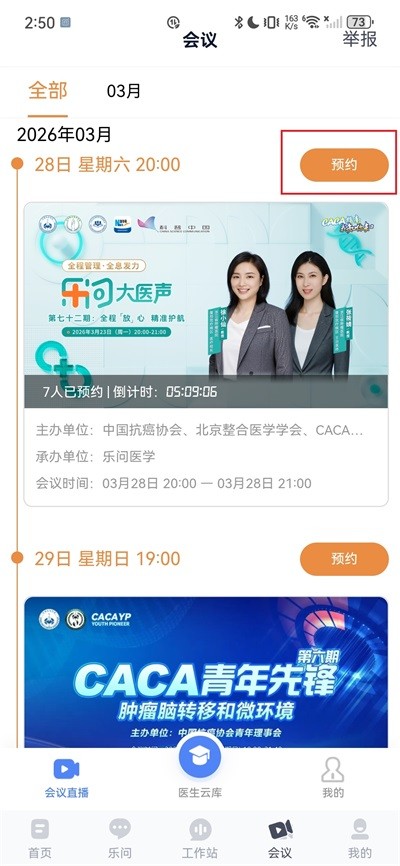This screenshot has height=866, width=400.
Task: Open the 工作站 tab
Action: [200, 838]
